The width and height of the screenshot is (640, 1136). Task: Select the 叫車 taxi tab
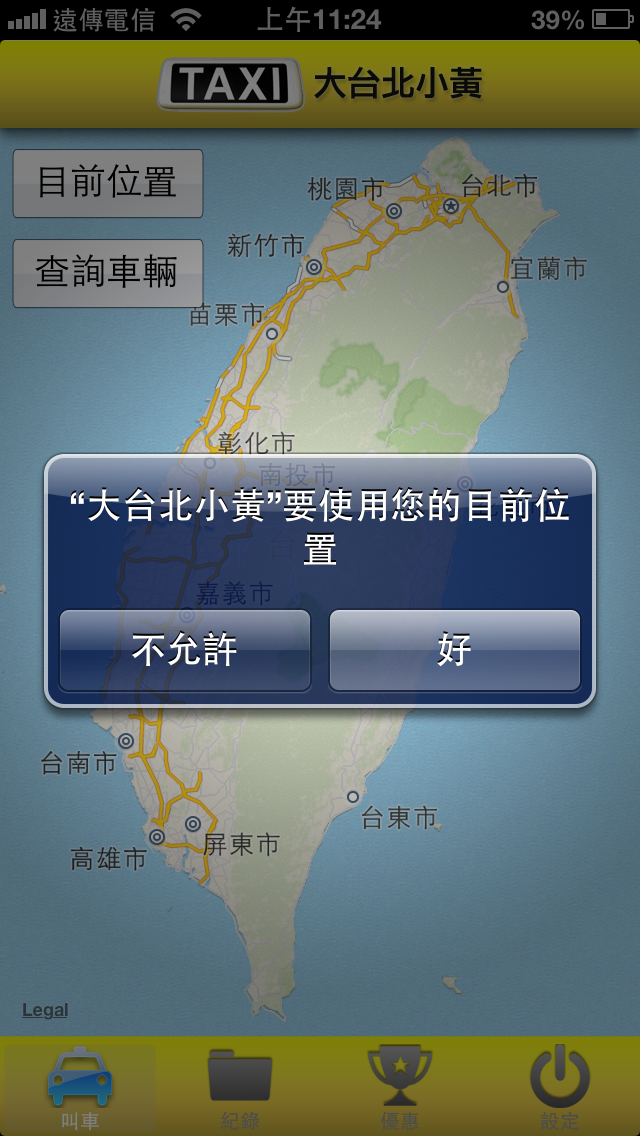(x=80, y=1087)
